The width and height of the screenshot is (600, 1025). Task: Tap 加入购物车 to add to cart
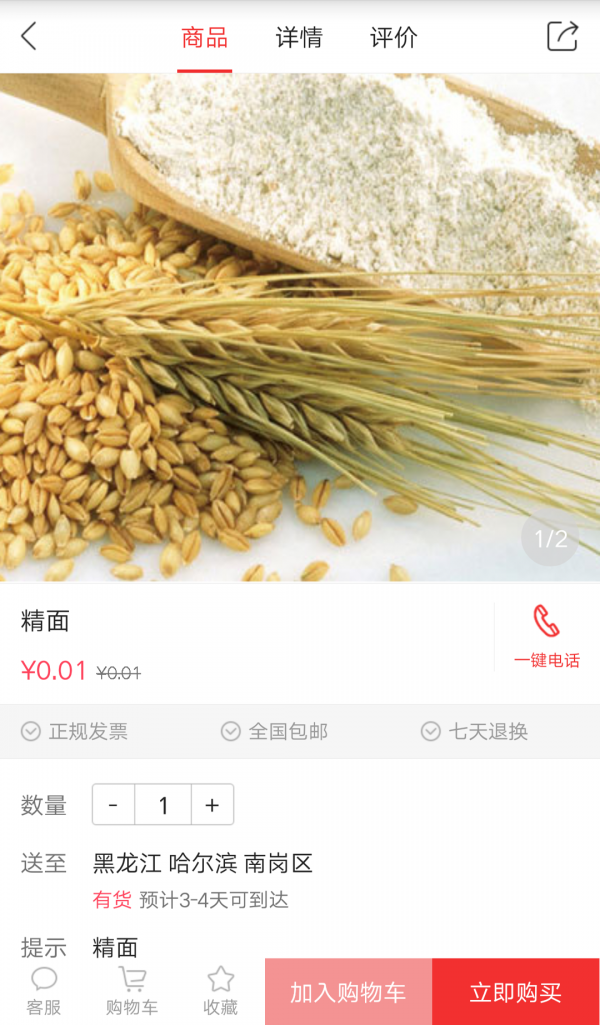click(x=348, y=992)
